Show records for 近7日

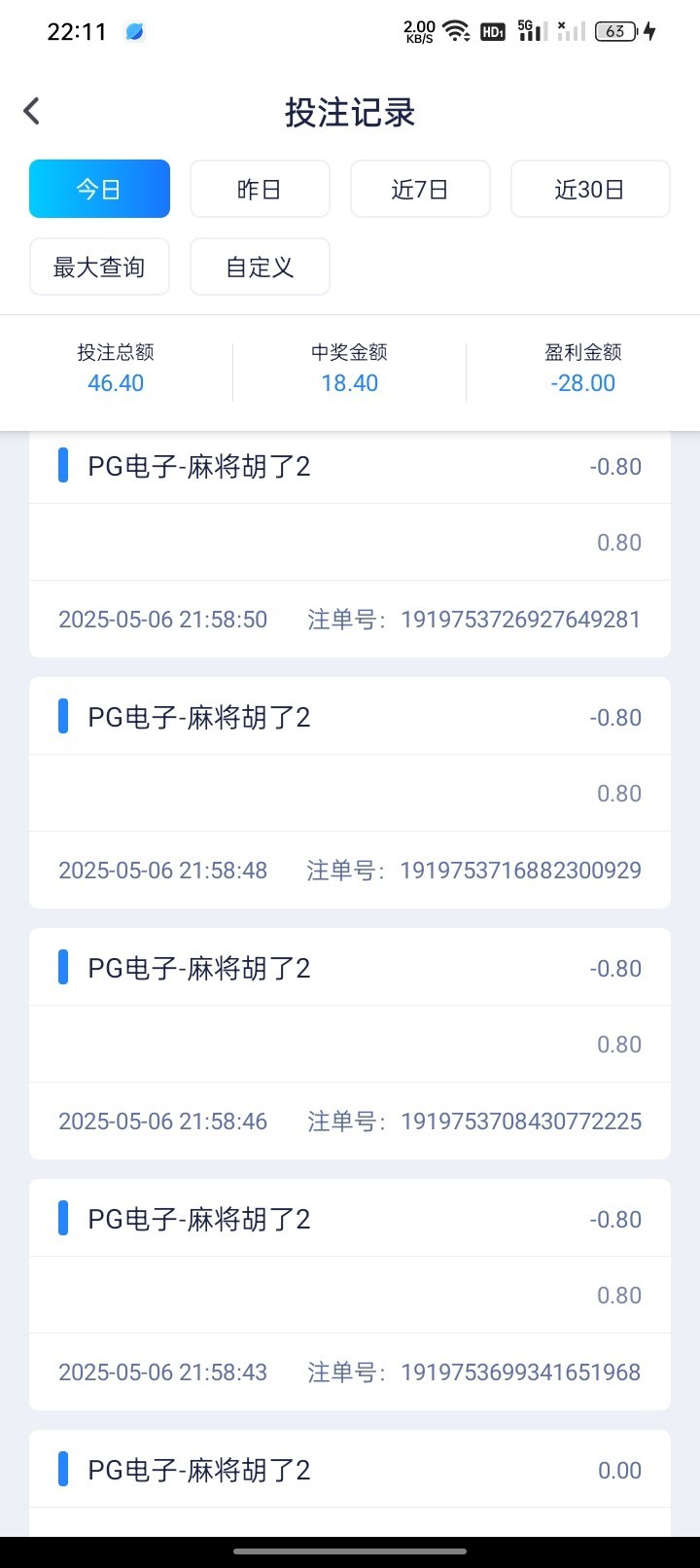pos(420,189)
